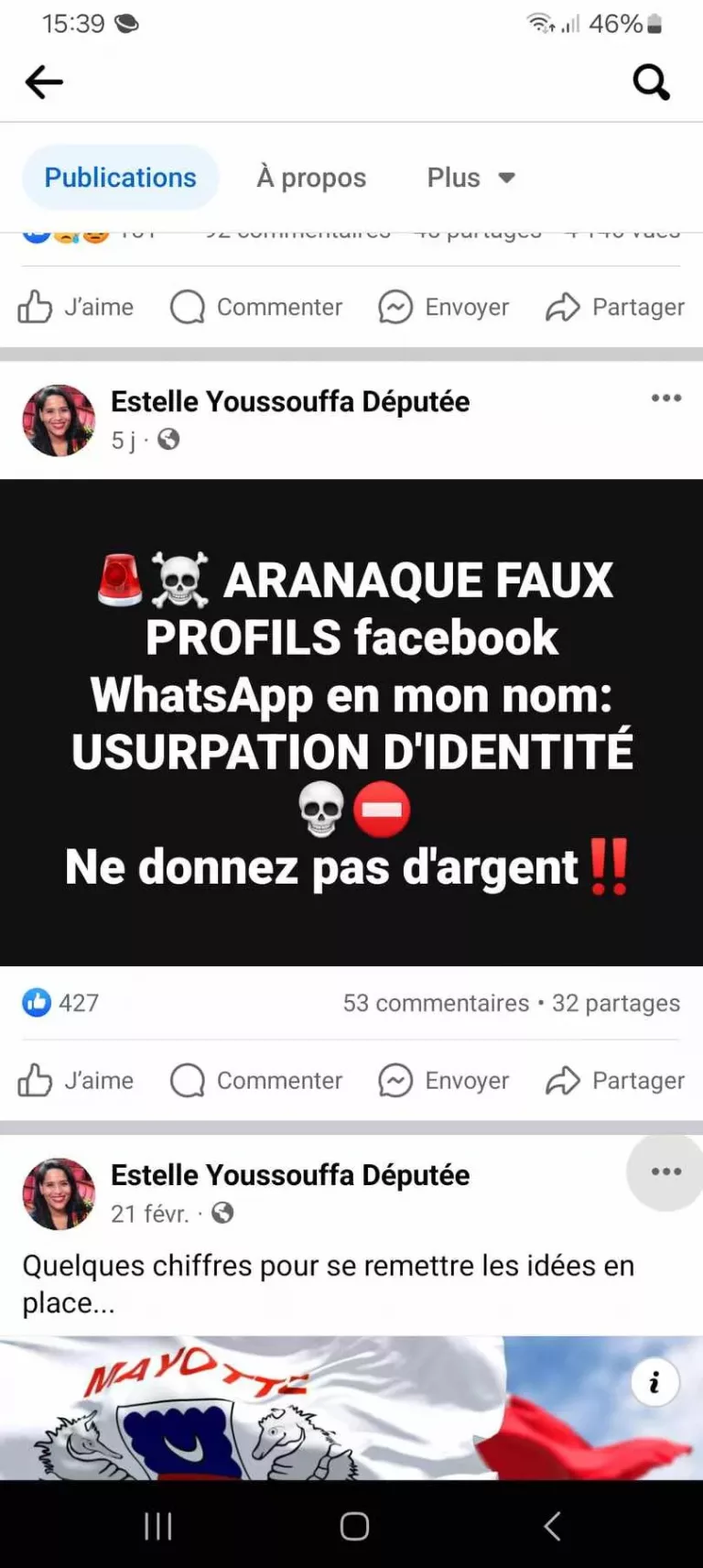Image resolution: width=703 pixels, height=1568 pixels.
Task: Select the Publications tab
Action: [x=121, y=178]
